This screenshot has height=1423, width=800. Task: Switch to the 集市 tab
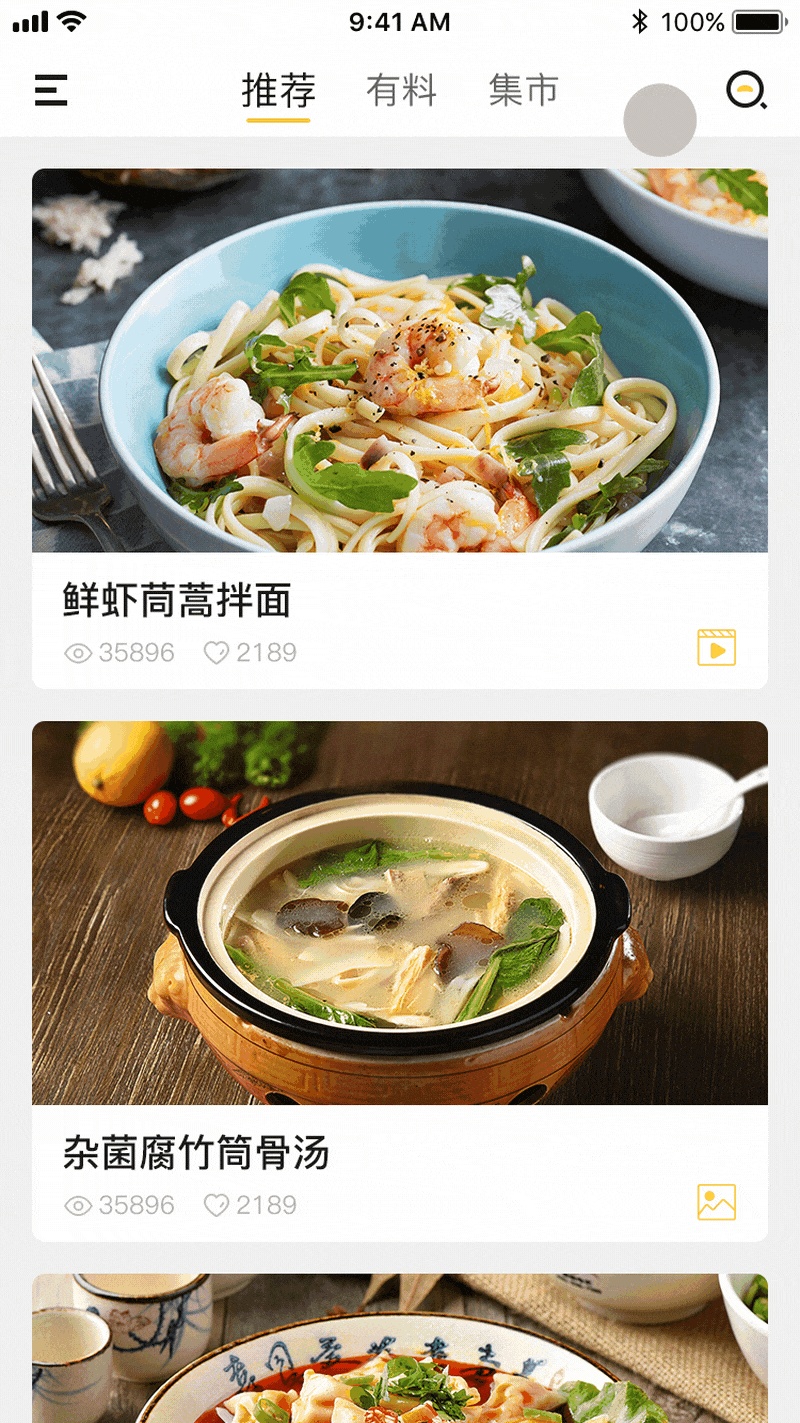[x=523, y=91]
